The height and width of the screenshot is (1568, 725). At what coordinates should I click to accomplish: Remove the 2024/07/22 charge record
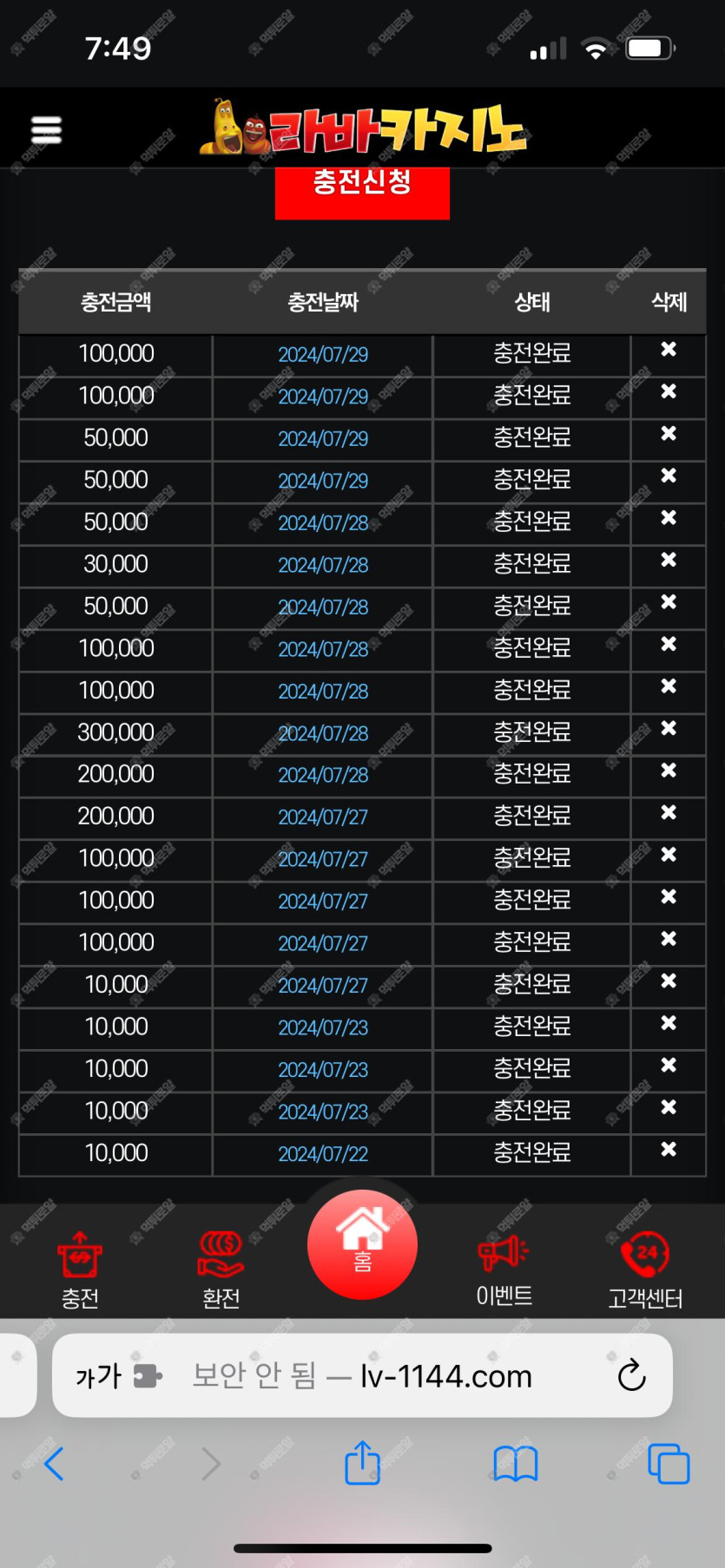[669, 1149]
